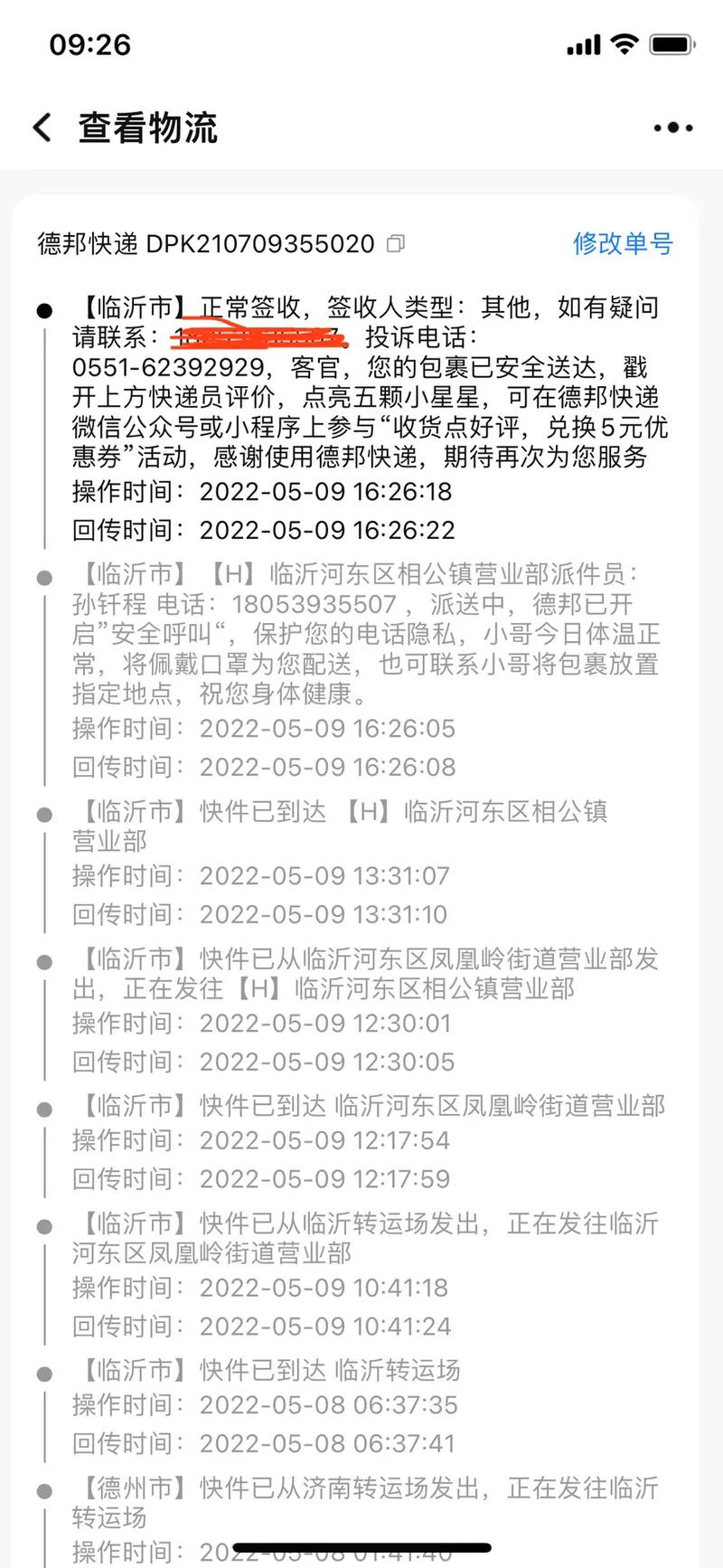723x1568 pixels.
Task: Tap the copy icon beside the tracking number
Action: pos(395,244)
